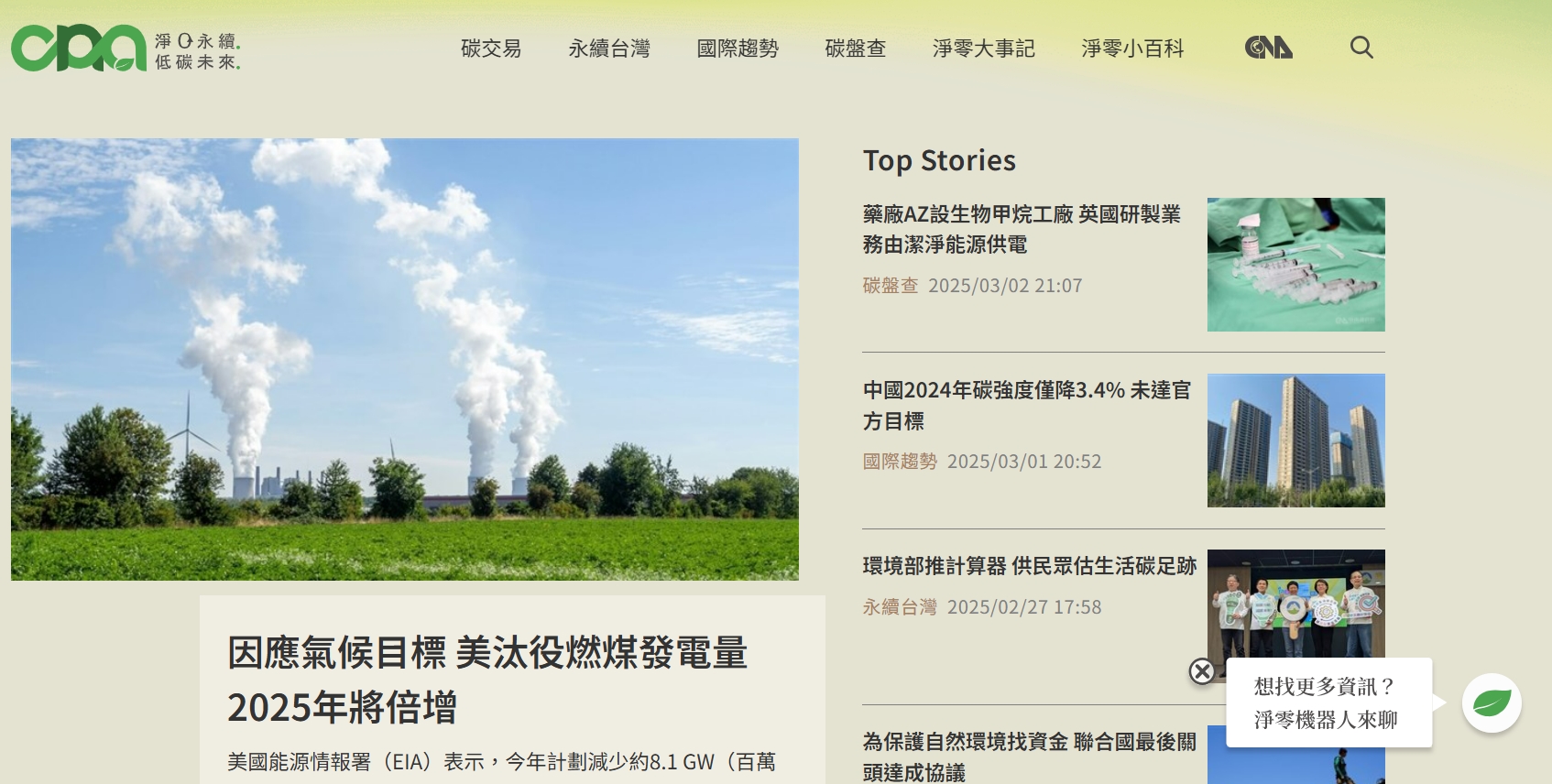This screenshot has height=784, width=1552.
Task: Select 碳盤查 in top menu
Action: click(856, 49)
